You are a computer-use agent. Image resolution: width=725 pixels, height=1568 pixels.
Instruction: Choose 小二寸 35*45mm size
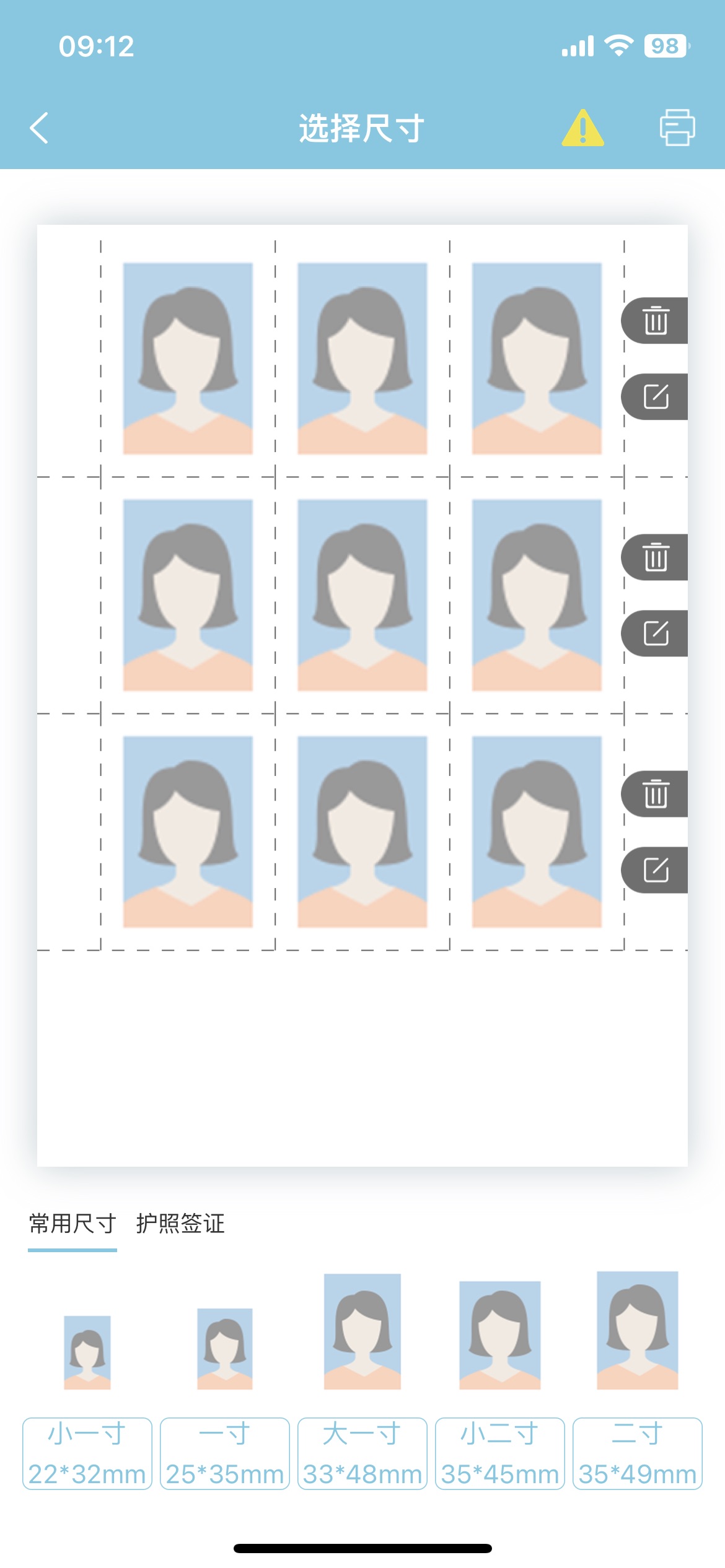[500, 1453]
